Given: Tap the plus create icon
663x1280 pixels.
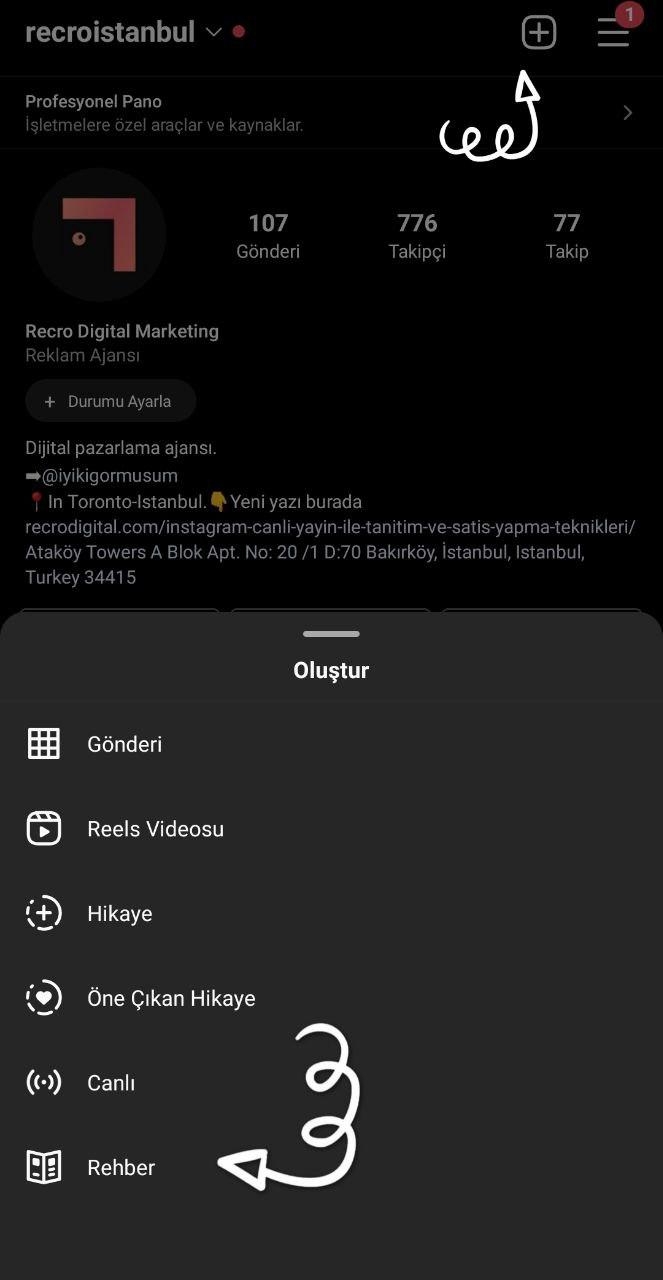Looking at the screenshot, I should click(x=539, y=33).
